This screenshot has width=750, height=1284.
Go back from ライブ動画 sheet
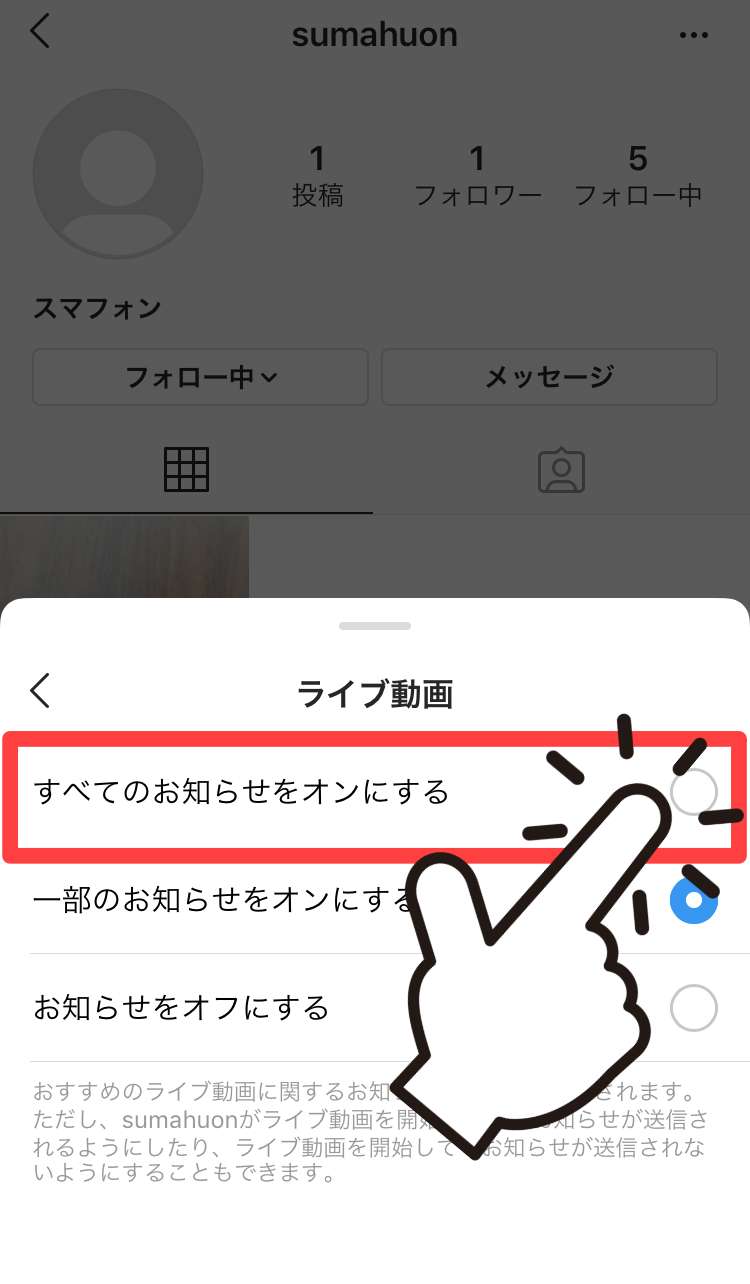[x=41, y=692]
